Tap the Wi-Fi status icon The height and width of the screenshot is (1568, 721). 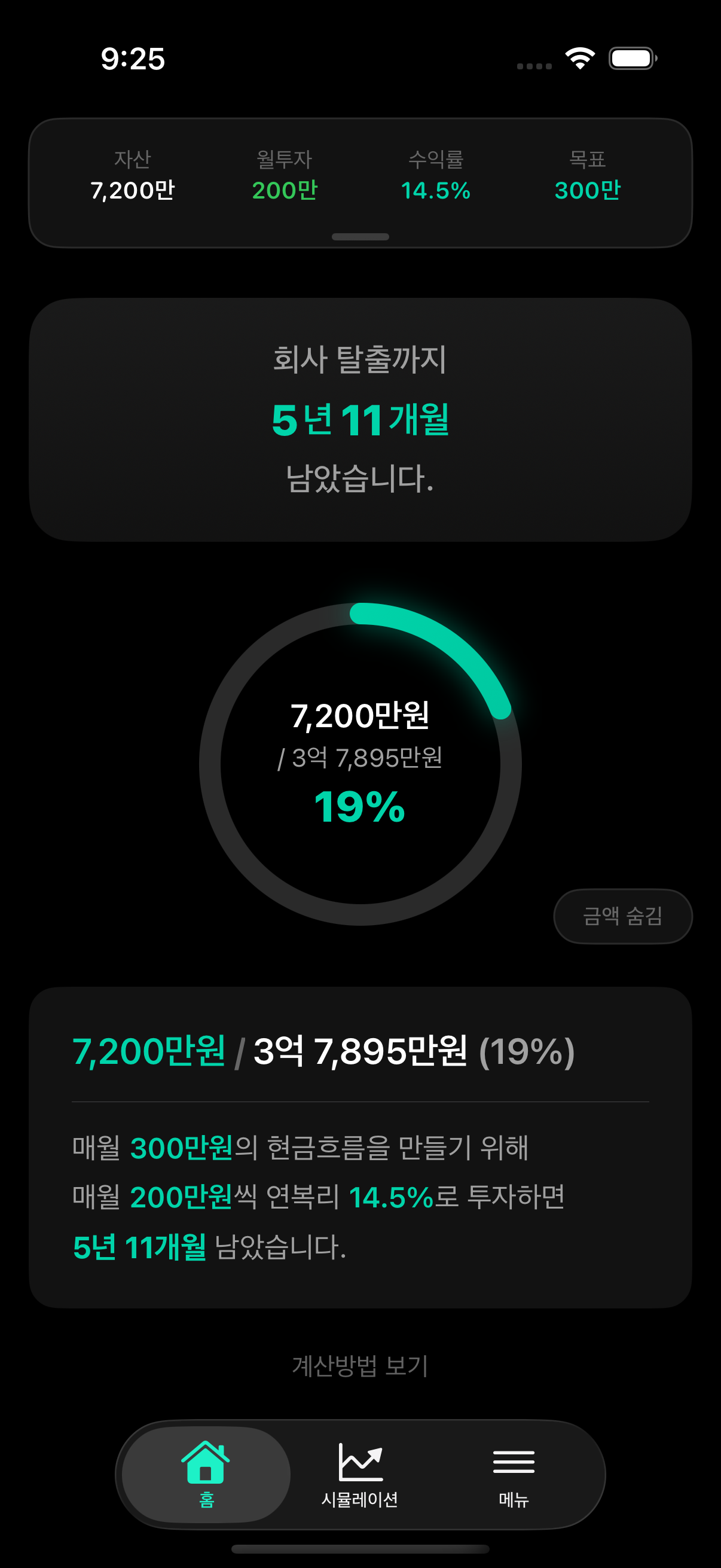click(x=579, y=57)
